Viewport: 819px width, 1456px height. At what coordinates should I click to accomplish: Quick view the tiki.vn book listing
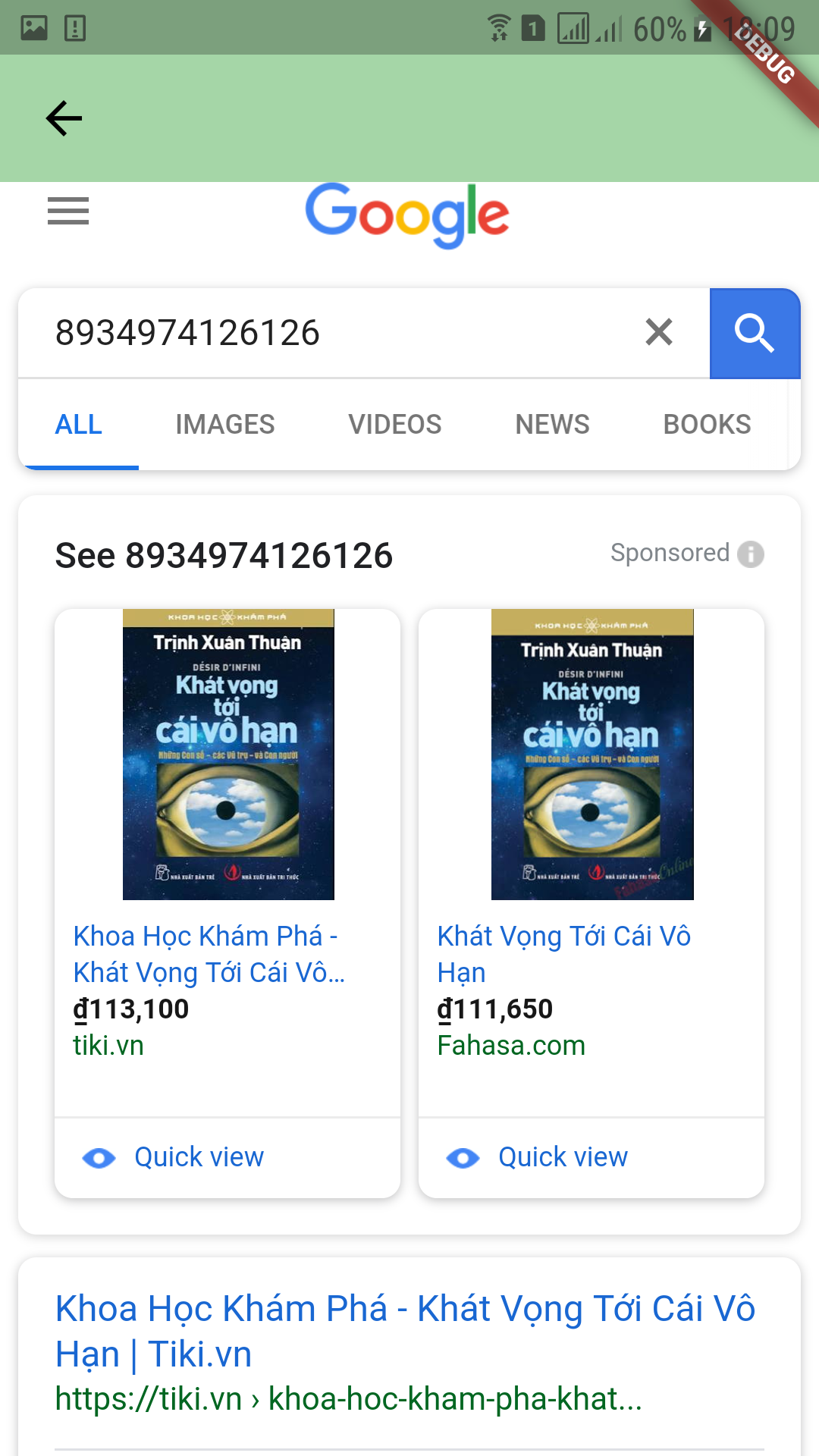(199, 1157)
